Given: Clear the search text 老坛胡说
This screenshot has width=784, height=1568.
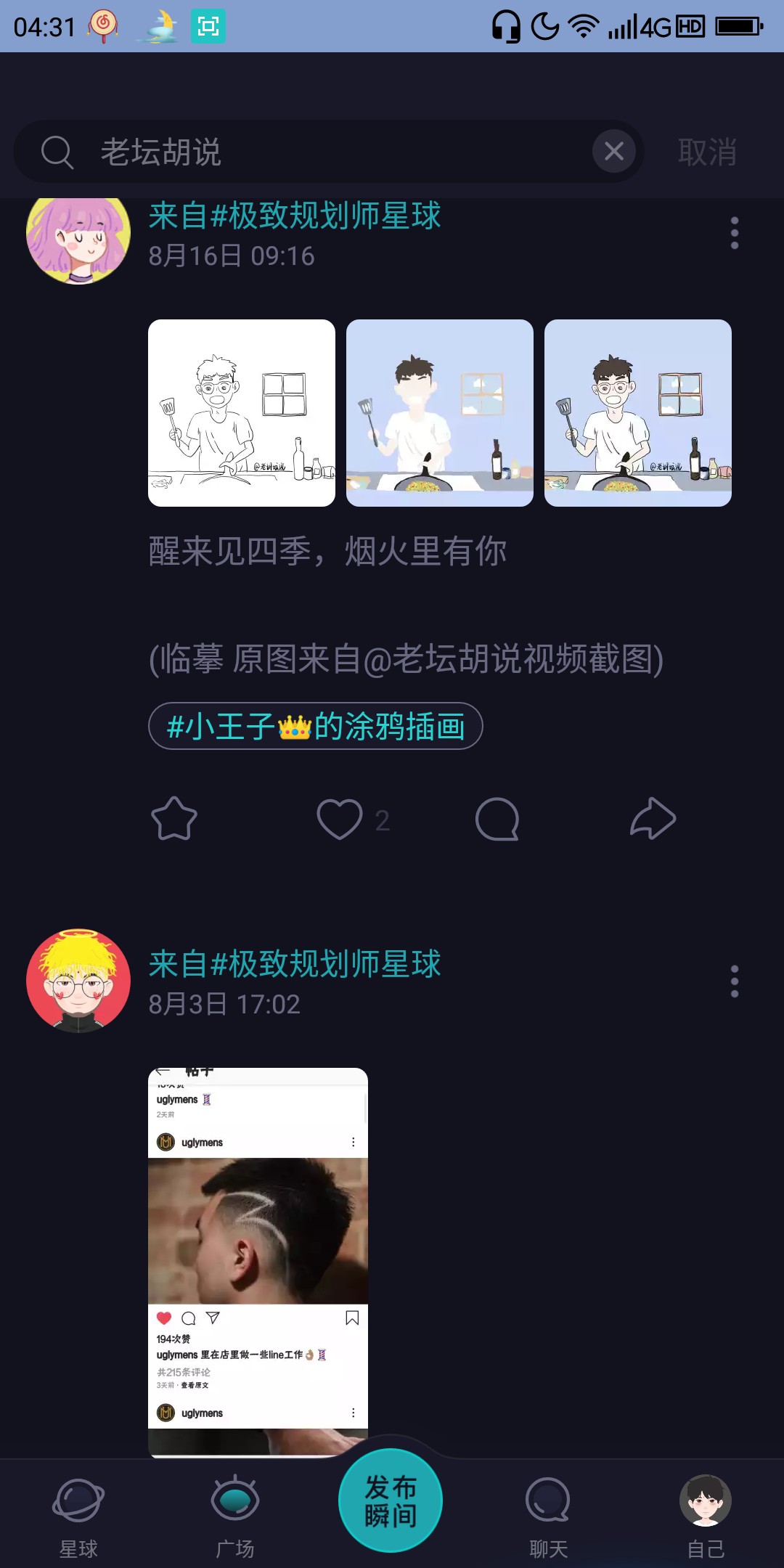Looking at the screenshot, I should (614, 151).
